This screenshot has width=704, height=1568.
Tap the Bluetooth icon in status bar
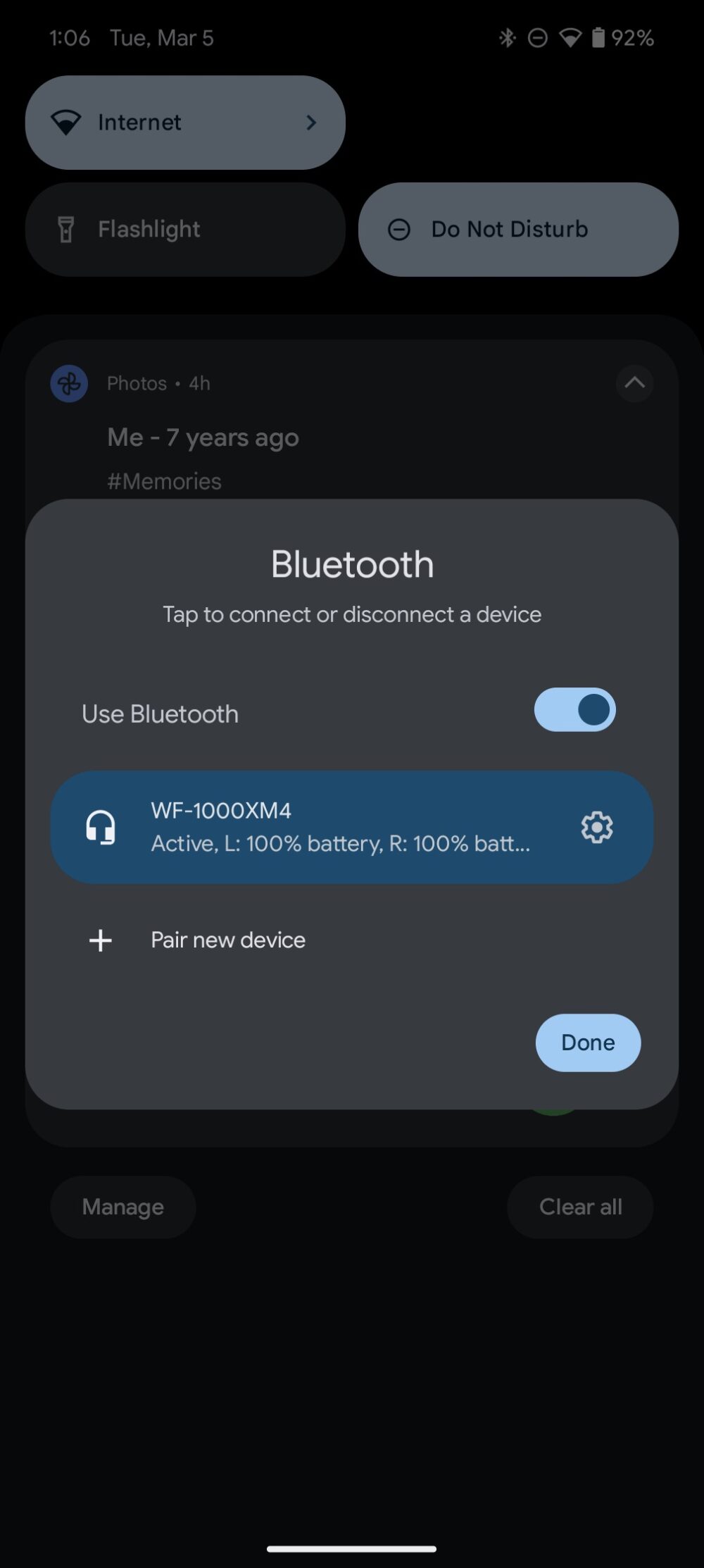tap(506, 37)
